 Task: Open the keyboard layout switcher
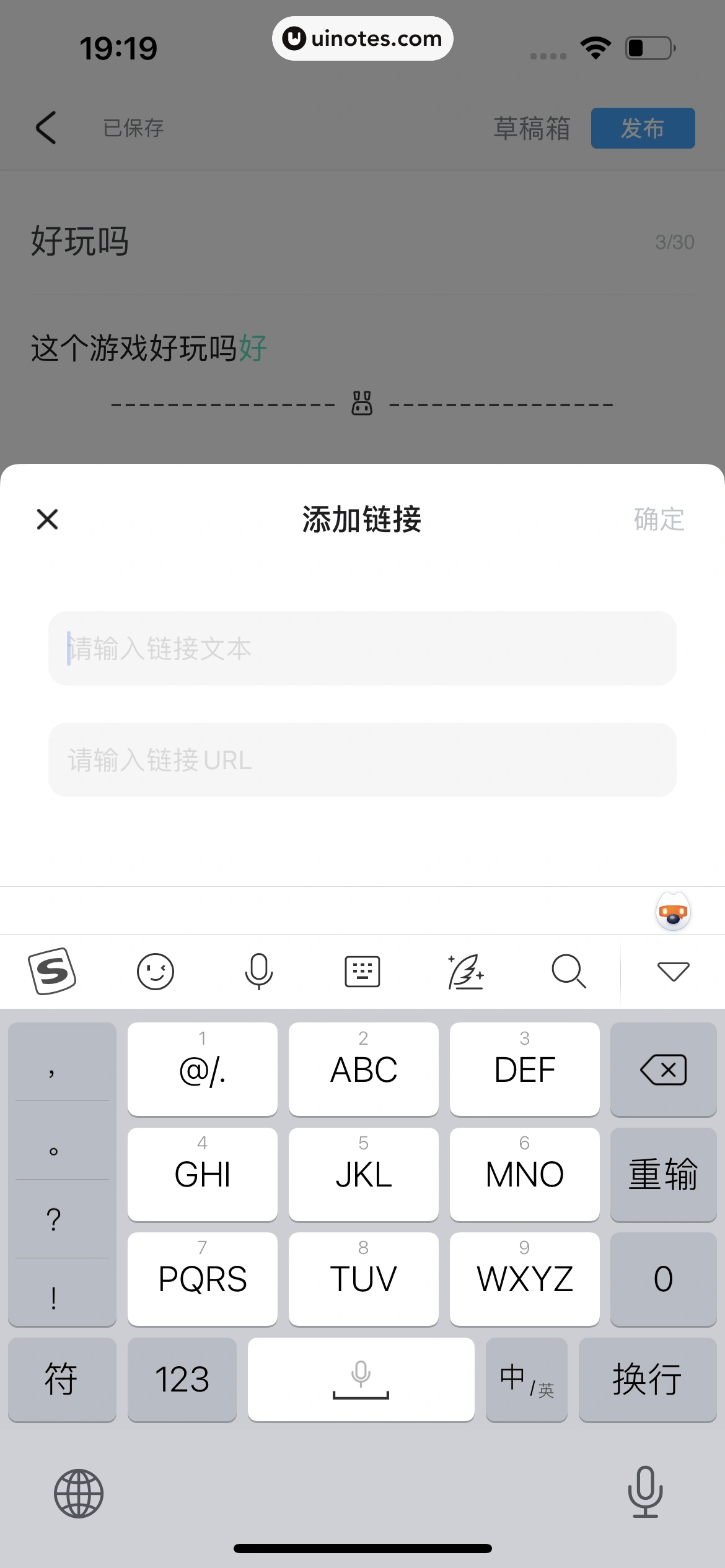[362, 971]
